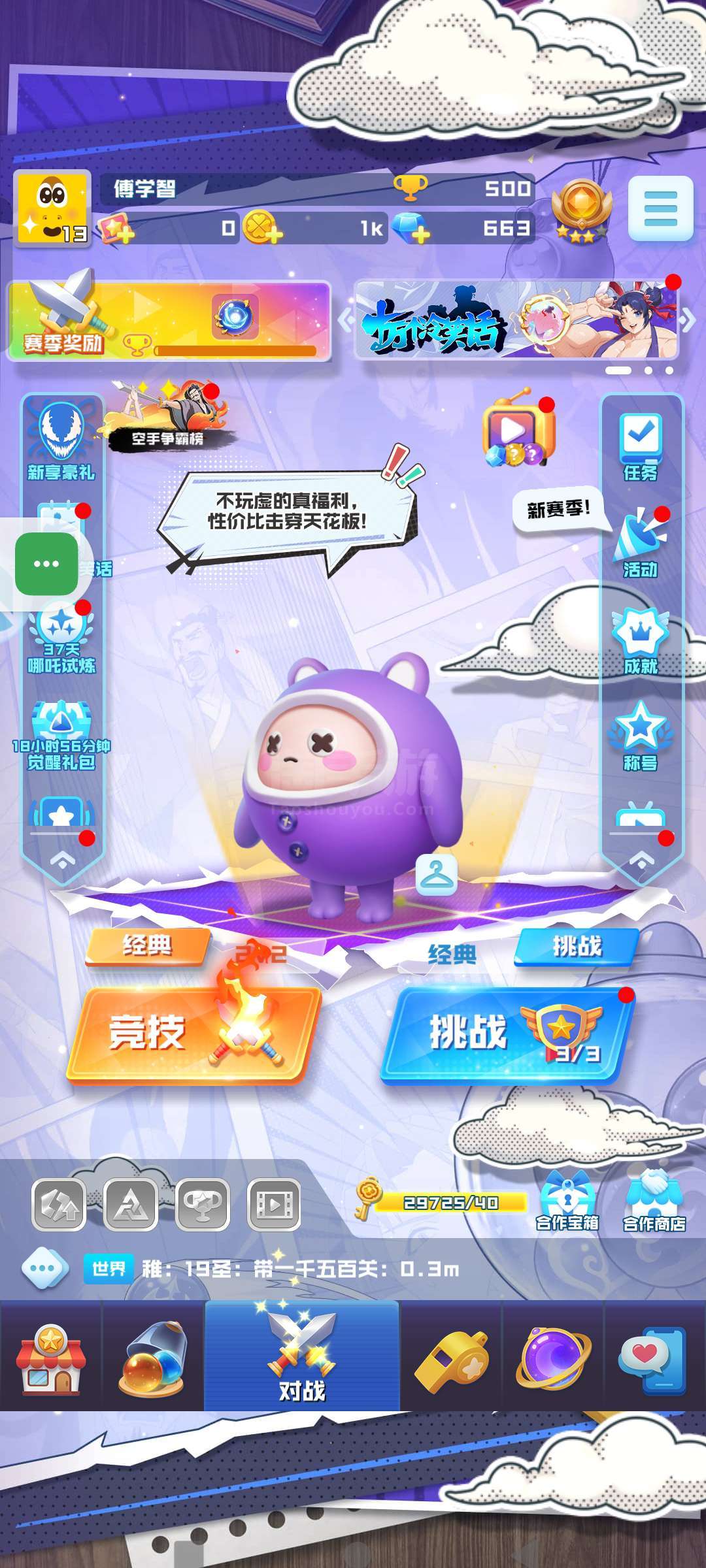Open the 称号 titles panel
The height and width of the screenshot is (1568, 706).
[x=641, y=736]
